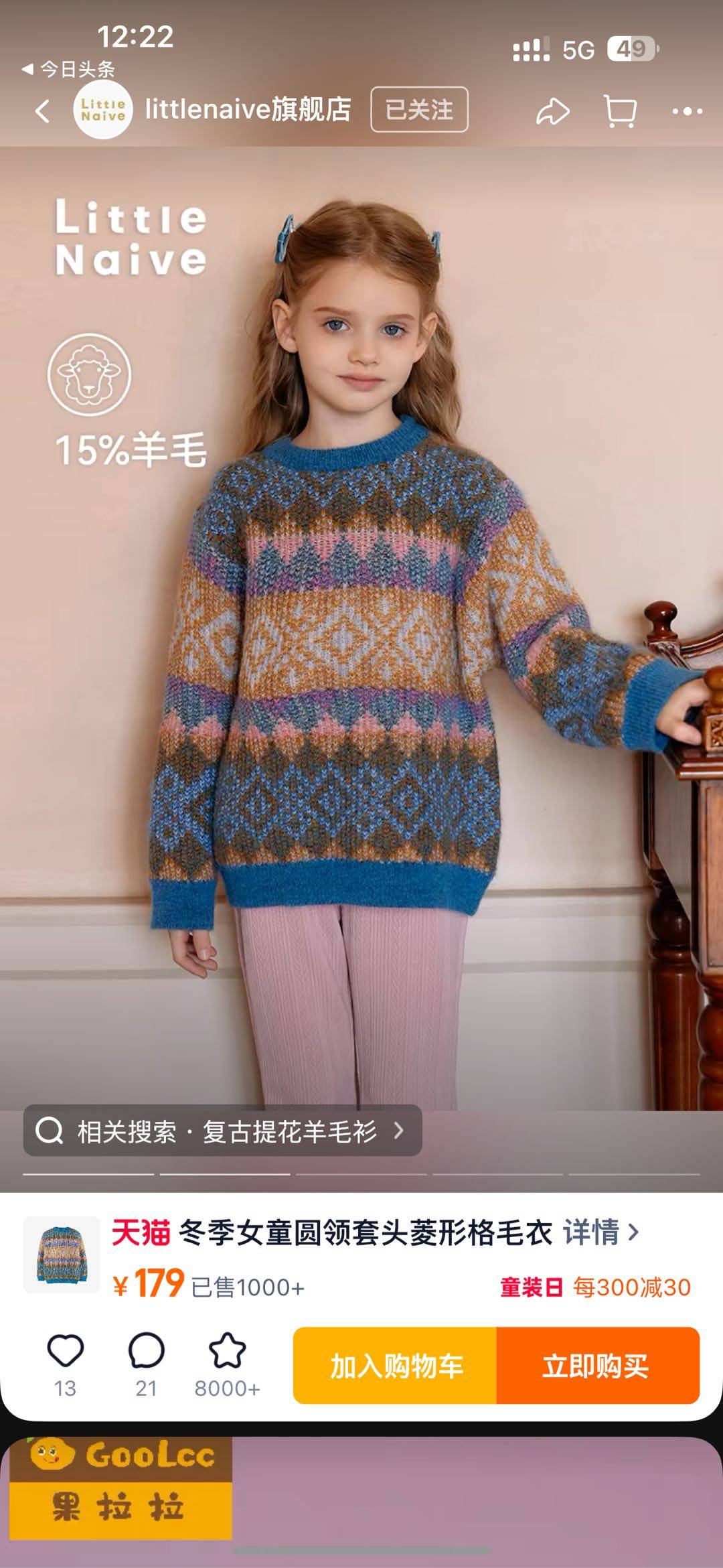Search related 复古提花羊毛衫 items
Screen dimensions: 723x1568
click(222, 1131)
